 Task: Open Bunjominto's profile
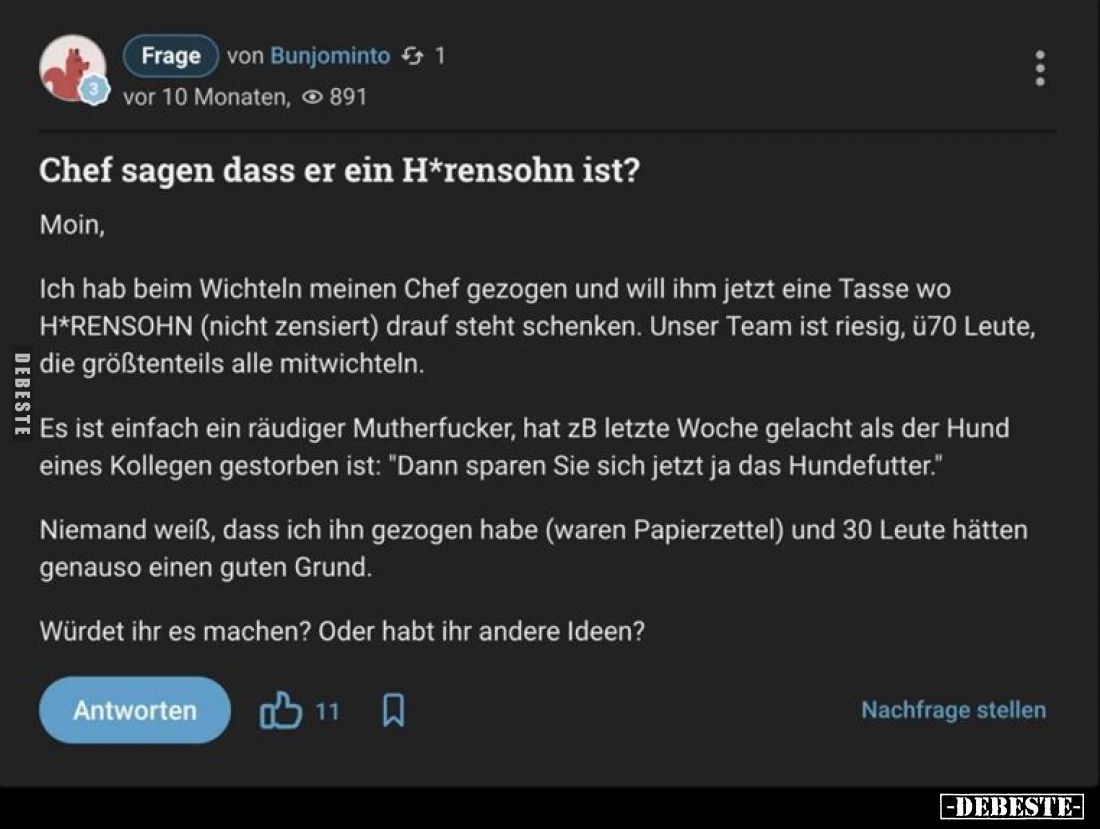(x=330, y=56)
